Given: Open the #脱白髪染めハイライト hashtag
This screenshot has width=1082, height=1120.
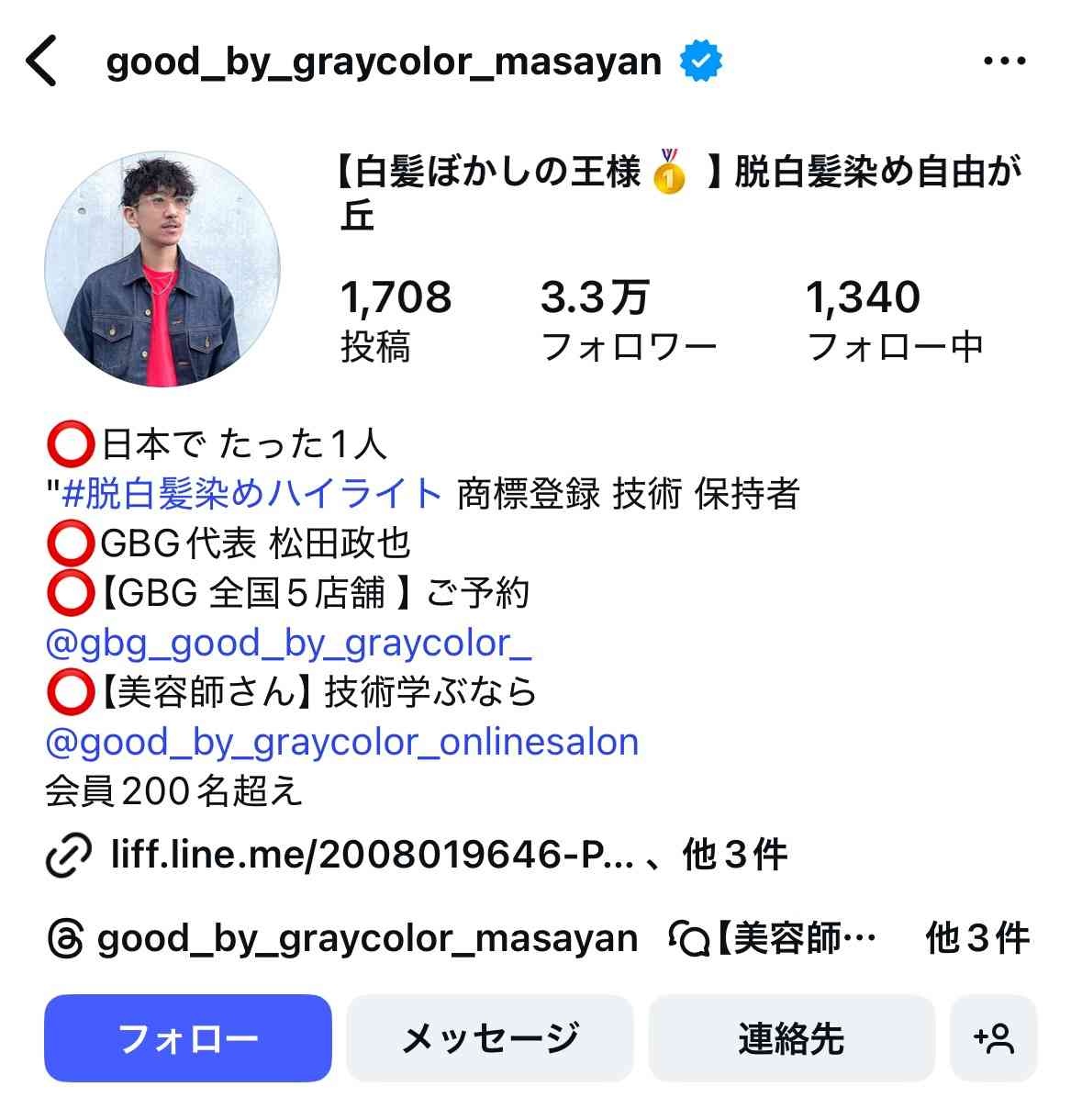Looking at the screenshot, I should 252,494.
